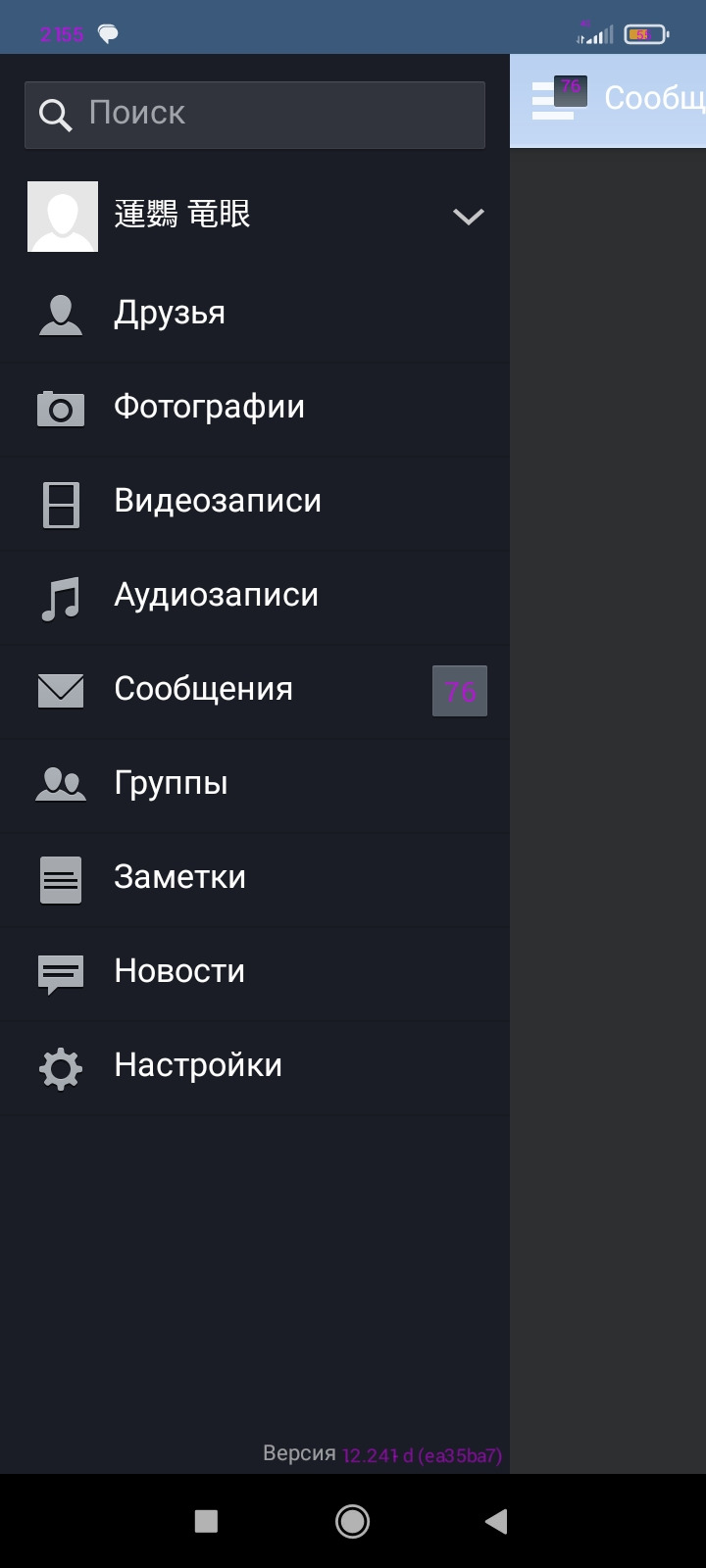
Task: Open the Друзья section
Action: click(x=255, y=316)
